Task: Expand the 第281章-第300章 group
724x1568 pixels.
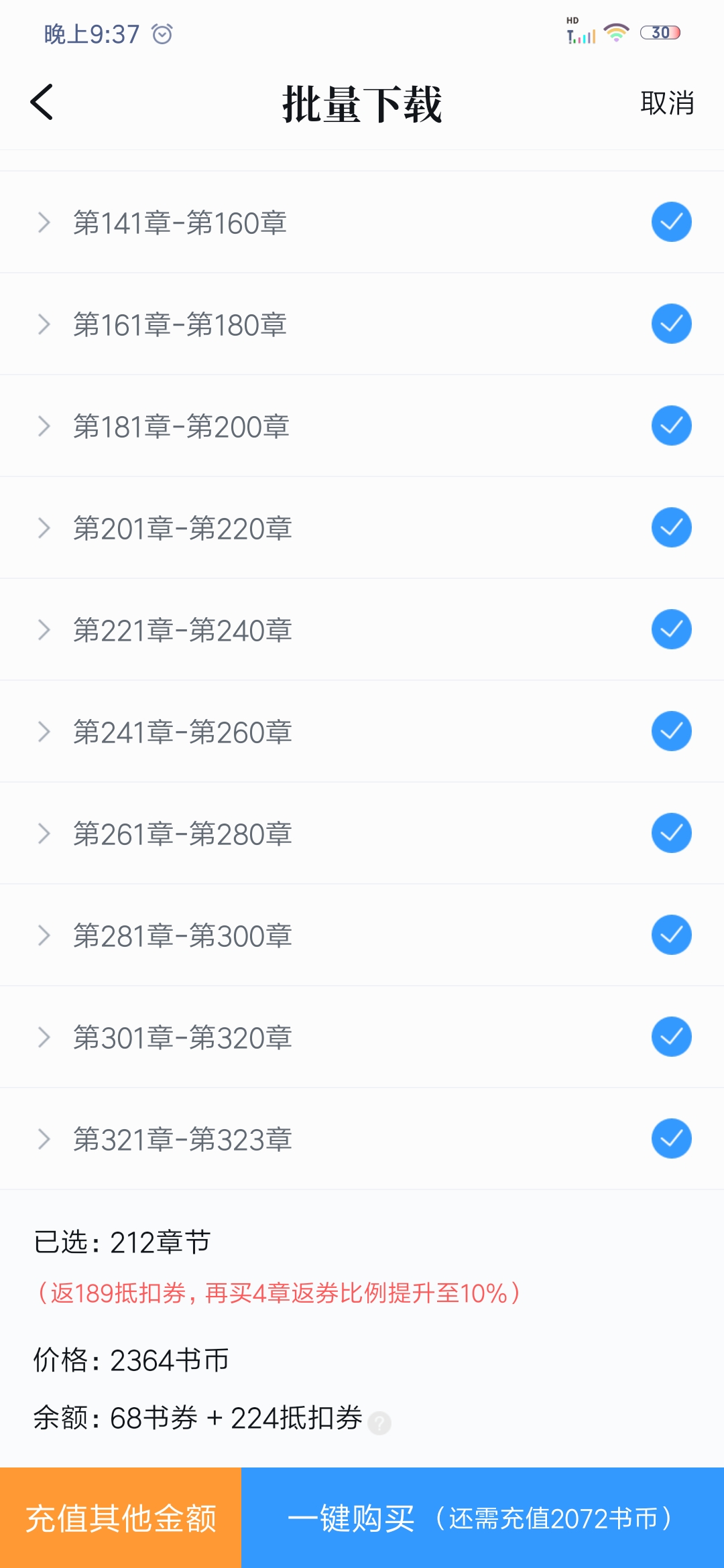Action: click(x=44, y=935)
